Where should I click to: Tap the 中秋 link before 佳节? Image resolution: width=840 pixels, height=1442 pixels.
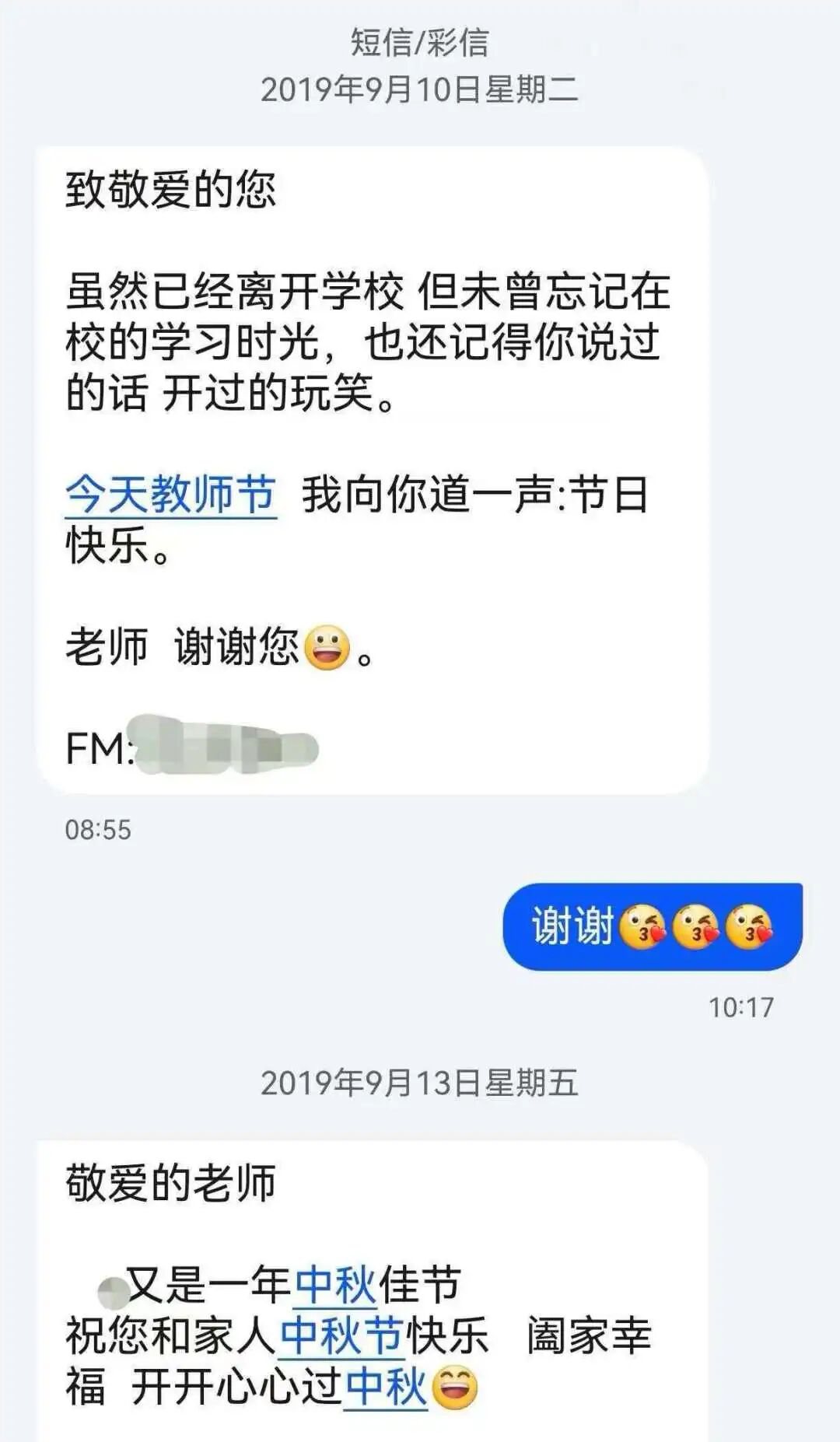pyautogui.click(x=335, y=1284)
